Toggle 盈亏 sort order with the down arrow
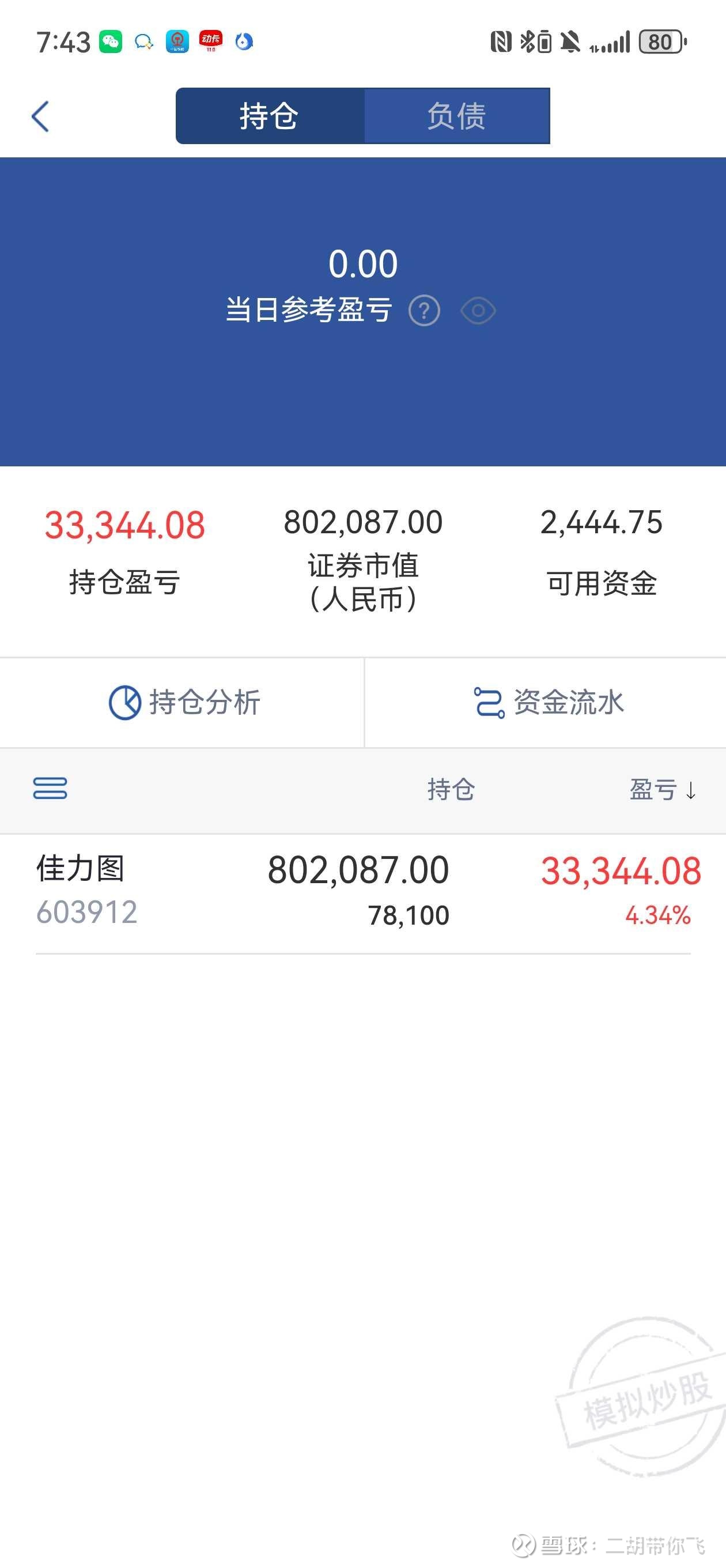Screen dimensions: 726x1568 click(691, 790)
